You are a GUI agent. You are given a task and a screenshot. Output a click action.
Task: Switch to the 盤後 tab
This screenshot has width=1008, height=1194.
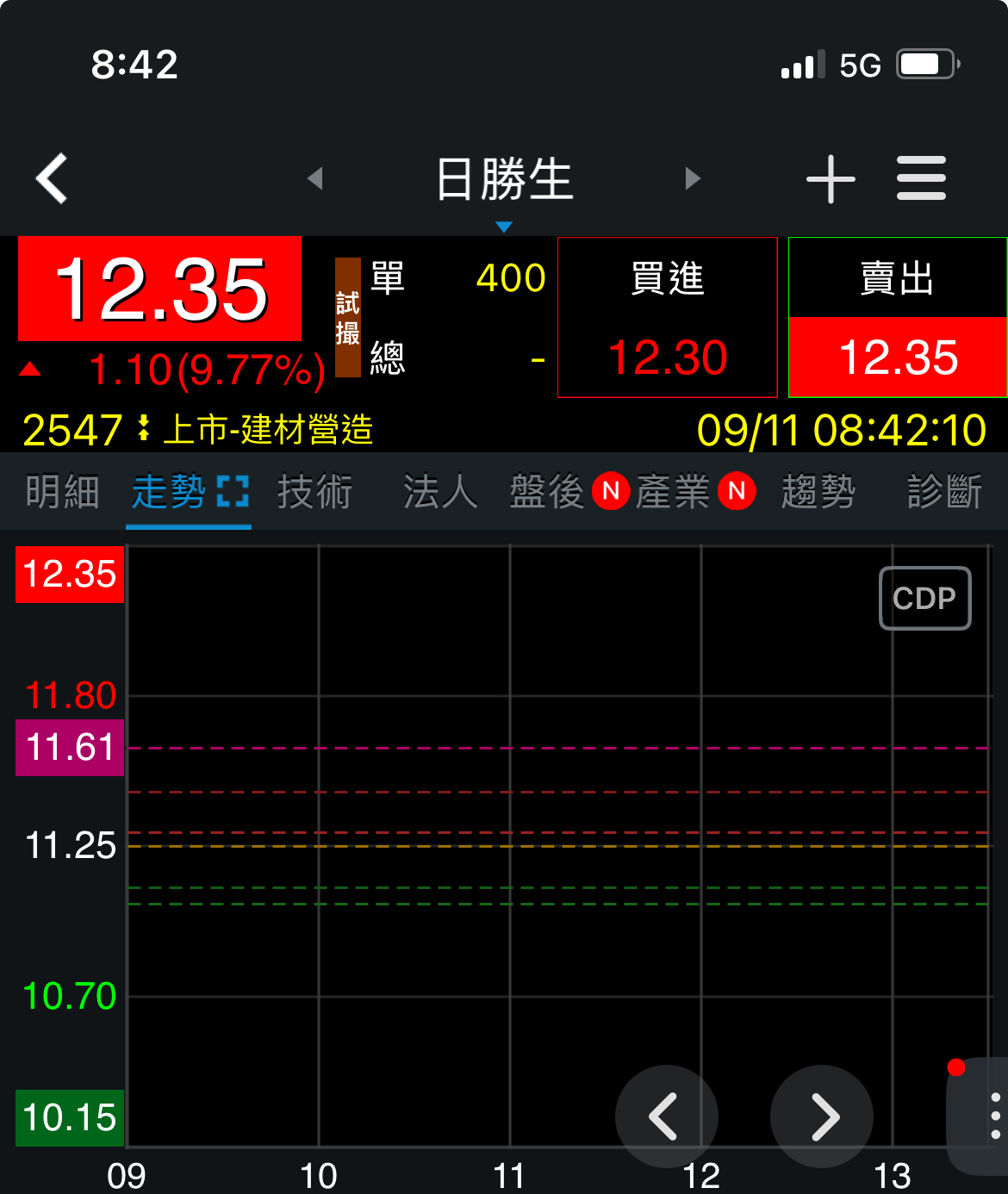(548, 493)
